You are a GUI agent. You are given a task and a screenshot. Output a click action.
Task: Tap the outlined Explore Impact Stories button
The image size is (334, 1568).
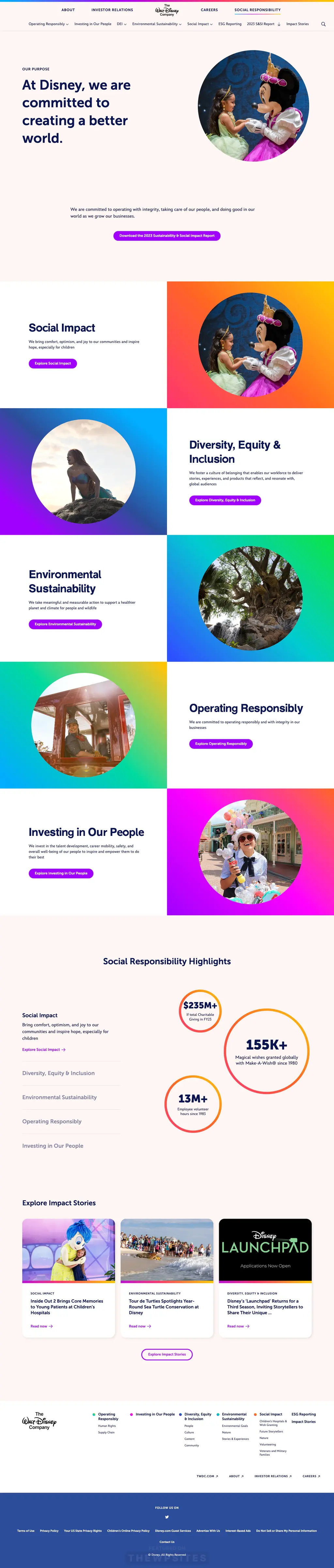(x=167, y=1354)
